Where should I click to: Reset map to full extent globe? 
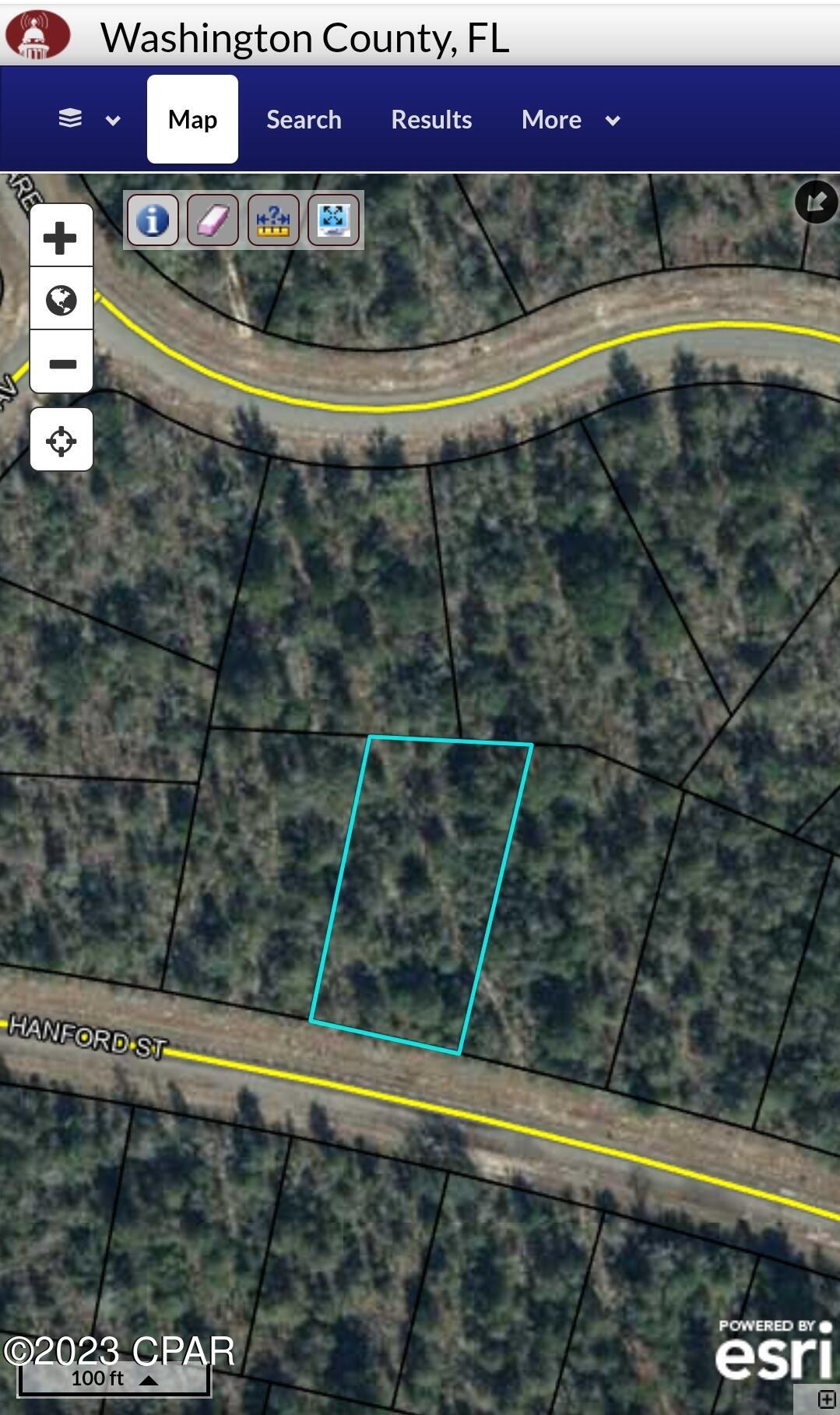pos(61,300)
